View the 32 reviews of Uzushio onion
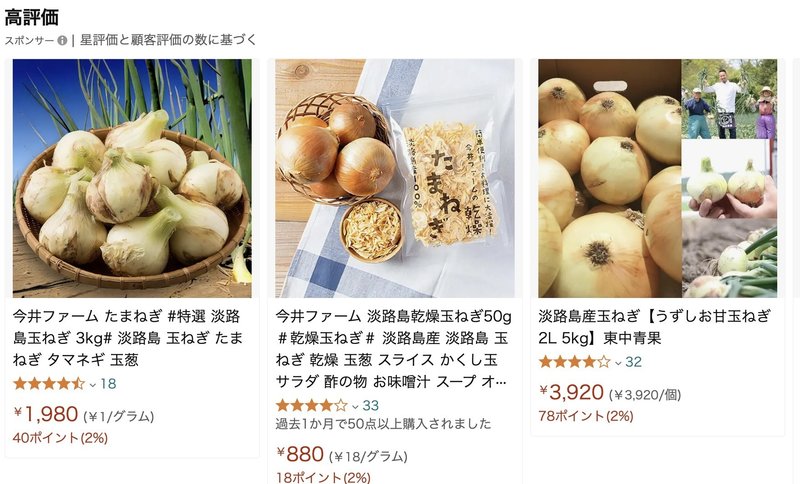Viewport: 800px width, 484px height. click(633, 361)
